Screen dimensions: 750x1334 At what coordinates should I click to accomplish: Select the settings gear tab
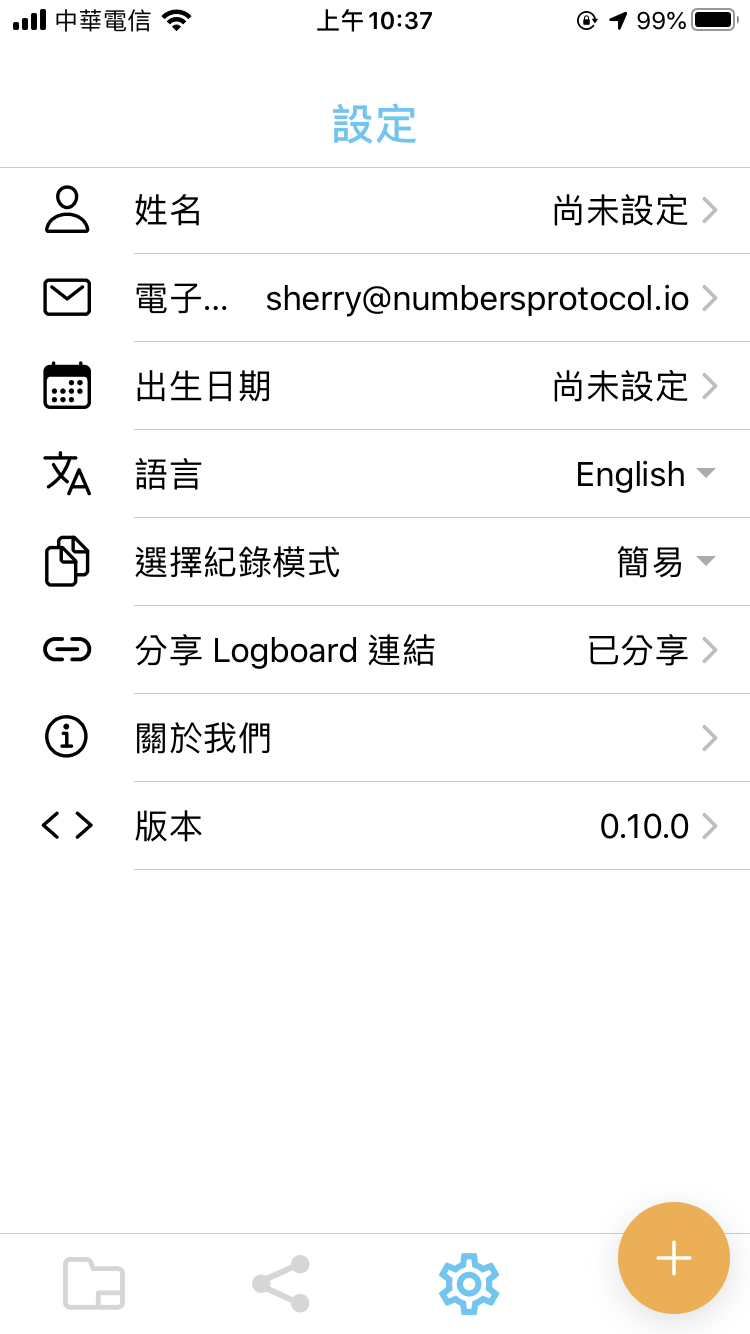469,1283
